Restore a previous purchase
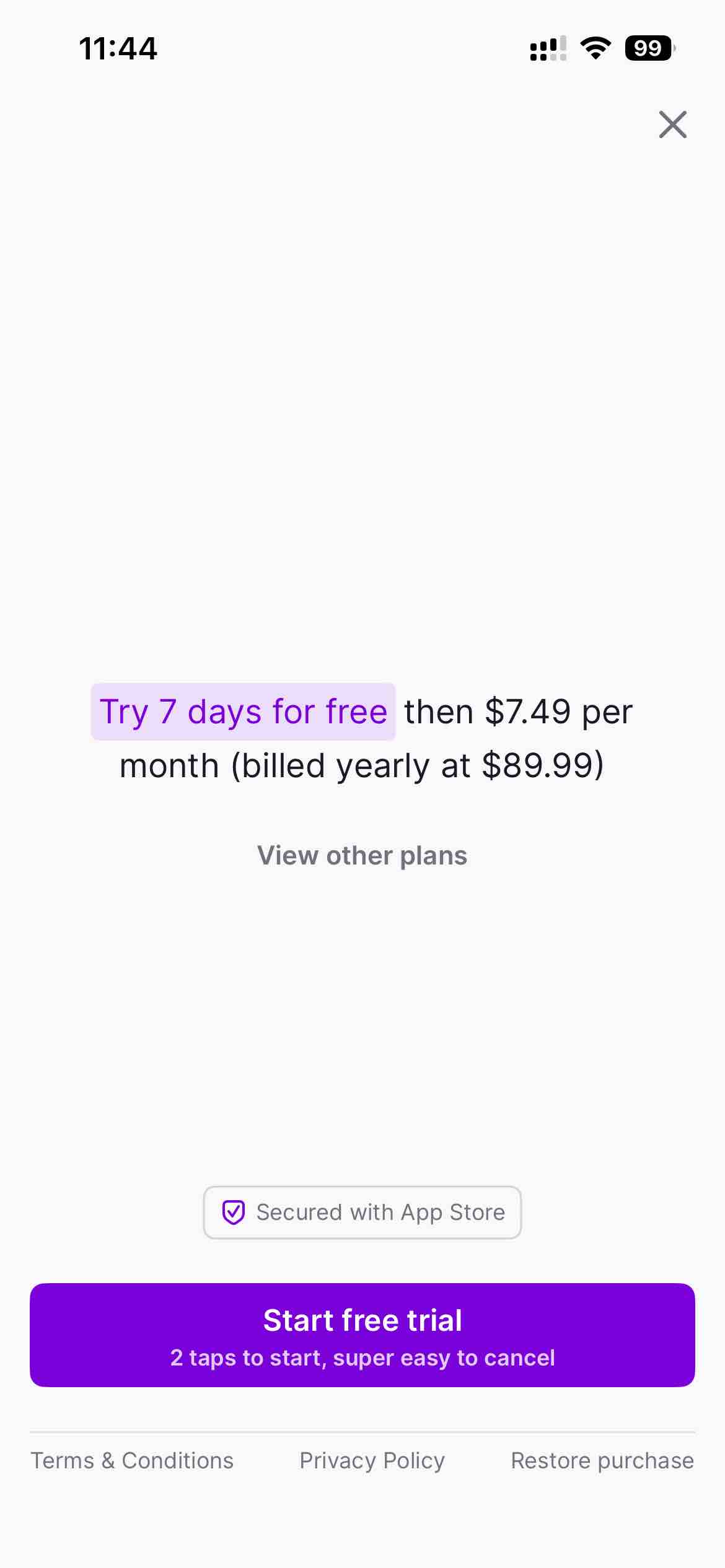The height and width of the screenshot is (1568, 725). click(602, 1460)
